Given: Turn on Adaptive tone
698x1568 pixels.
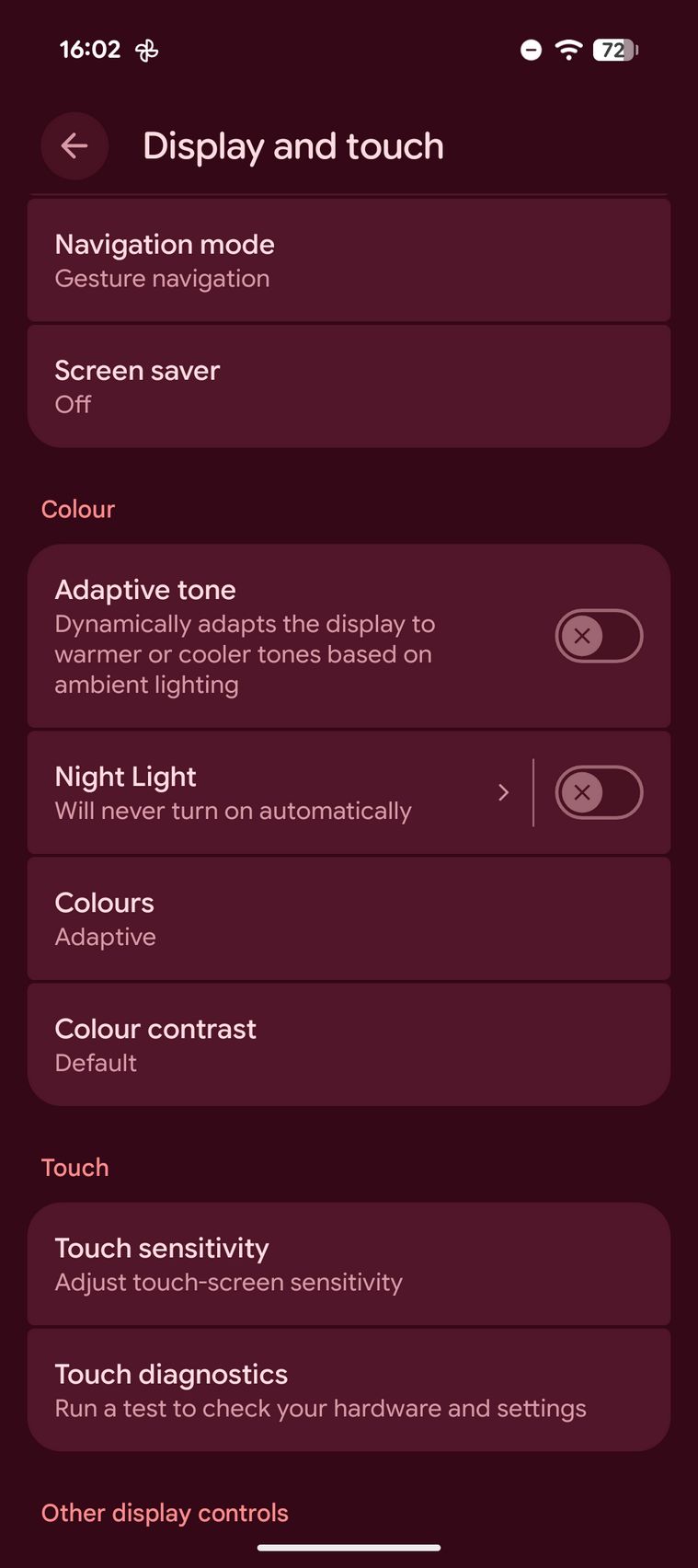Looking at the screenshot, I should coord(598,636).
